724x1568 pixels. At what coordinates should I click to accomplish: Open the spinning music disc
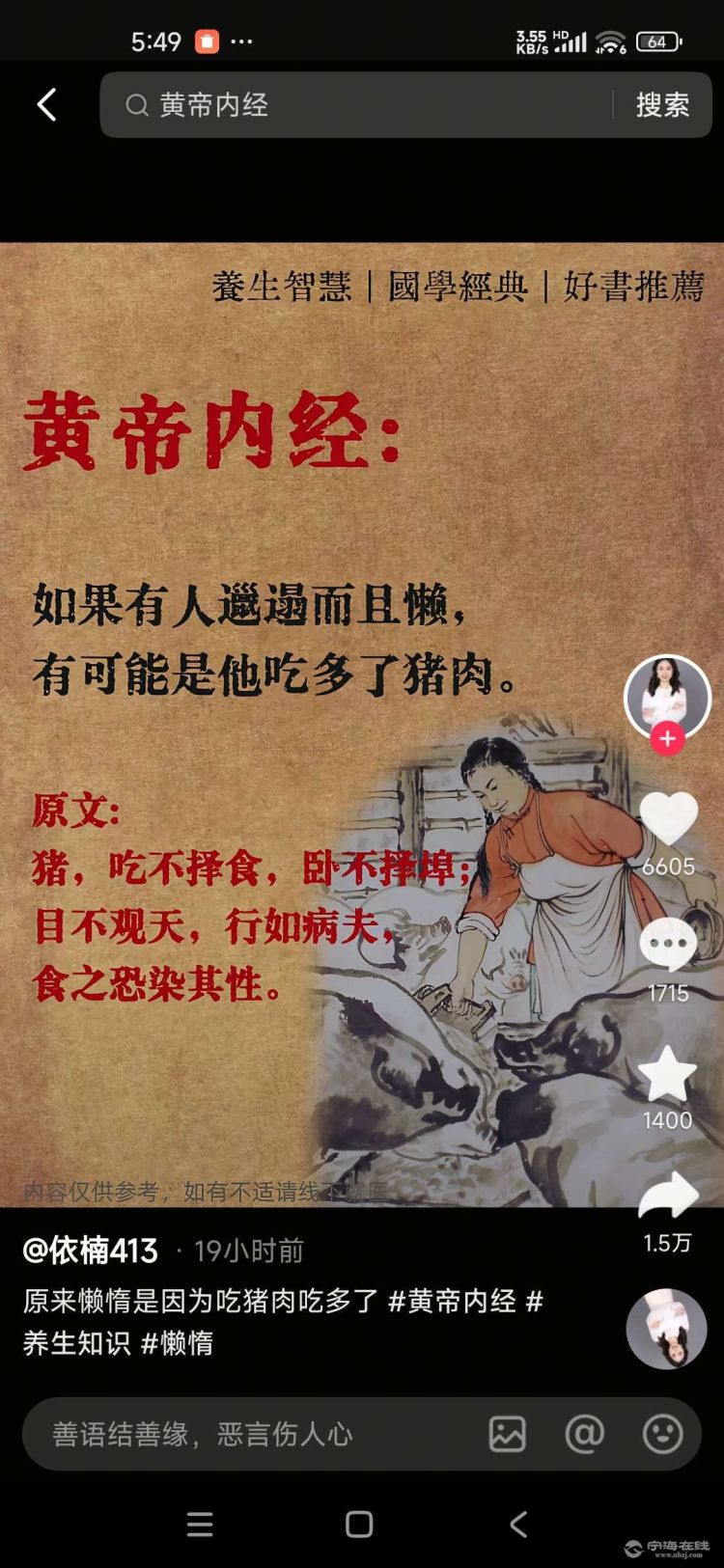[667, 1328]
